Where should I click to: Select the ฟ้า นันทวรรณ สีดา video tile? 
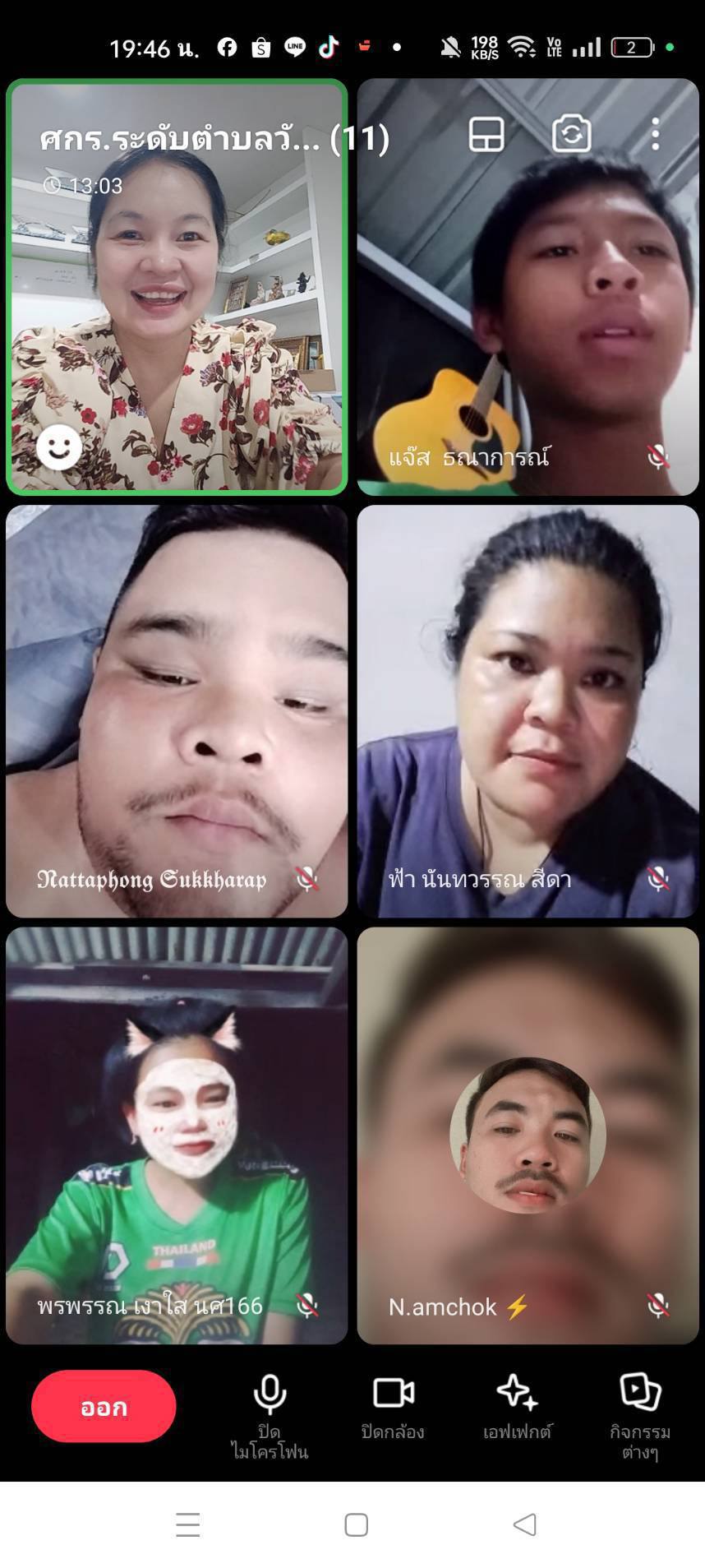pos(528,711)
